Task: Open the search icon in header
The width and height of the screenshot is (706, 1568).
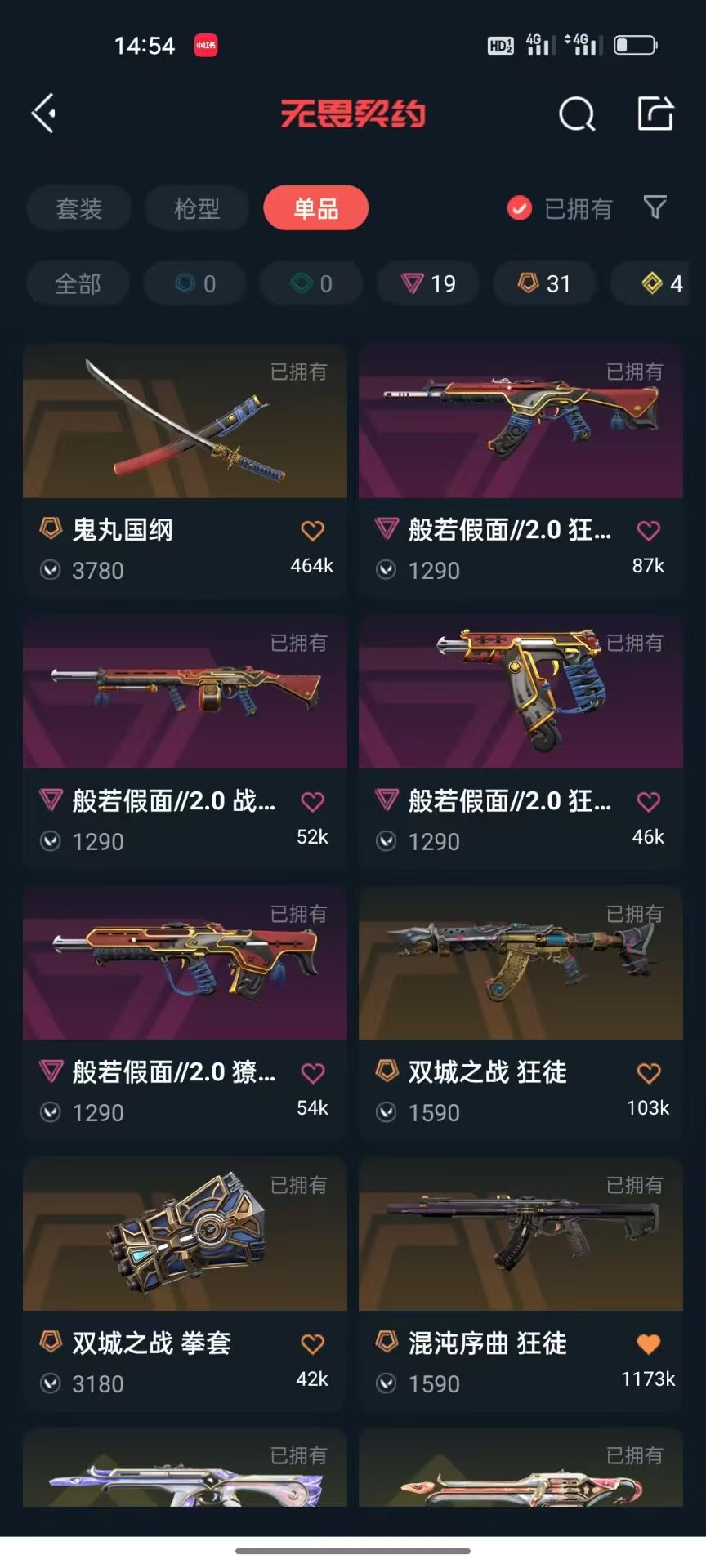Action: pyautogui.click(x=577, y=114)
